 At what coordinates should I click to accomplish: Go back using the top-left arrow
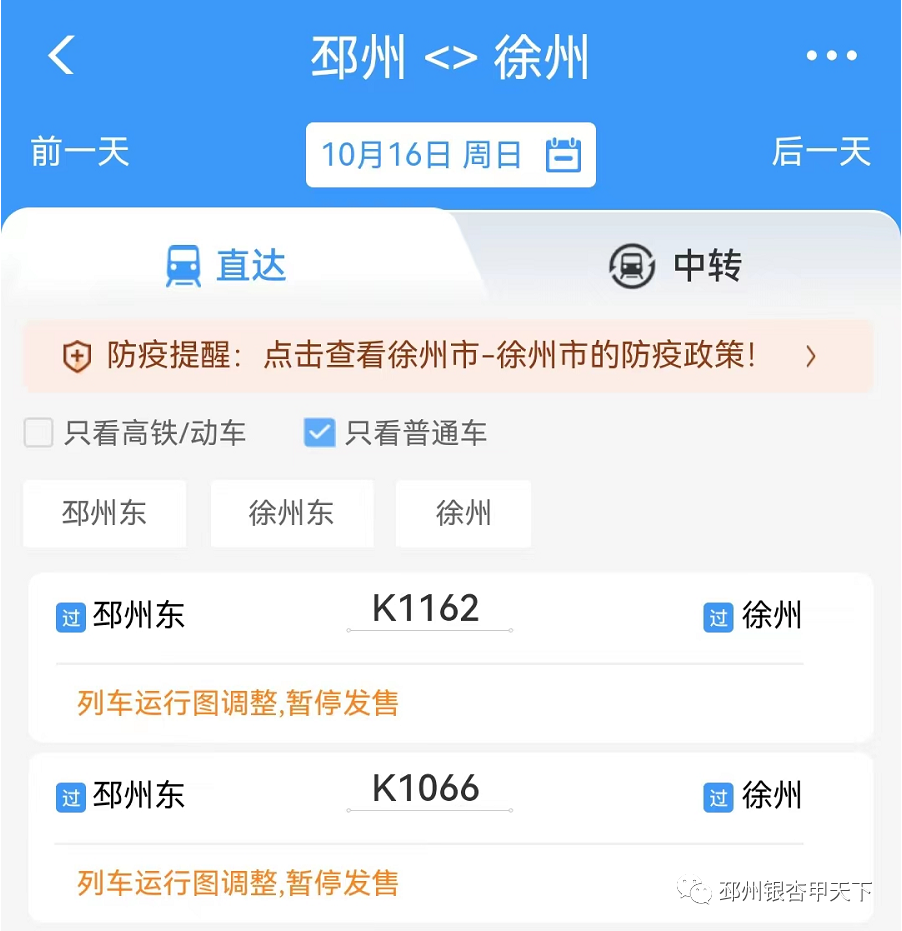(61, 55)
